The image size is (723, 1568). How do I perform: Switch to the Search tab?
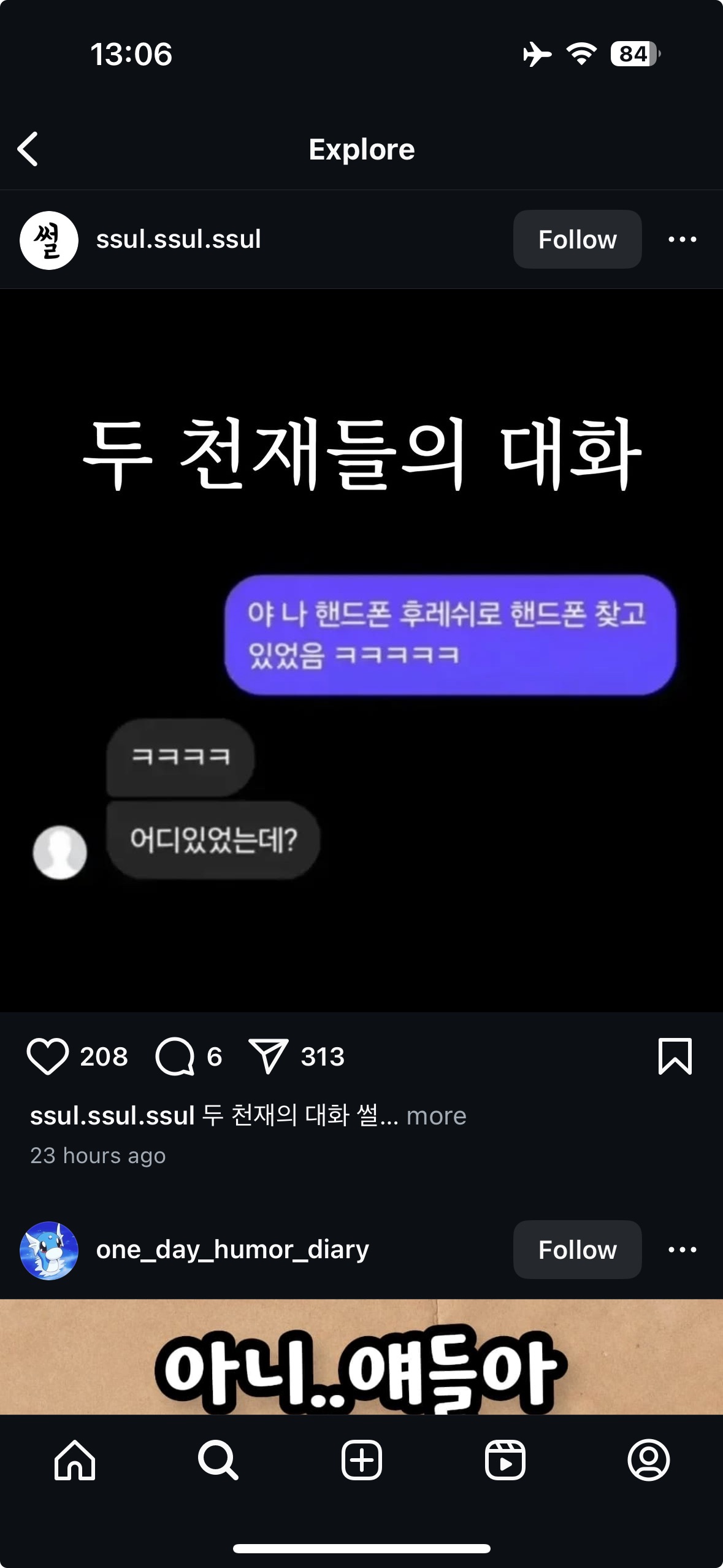218,1460
